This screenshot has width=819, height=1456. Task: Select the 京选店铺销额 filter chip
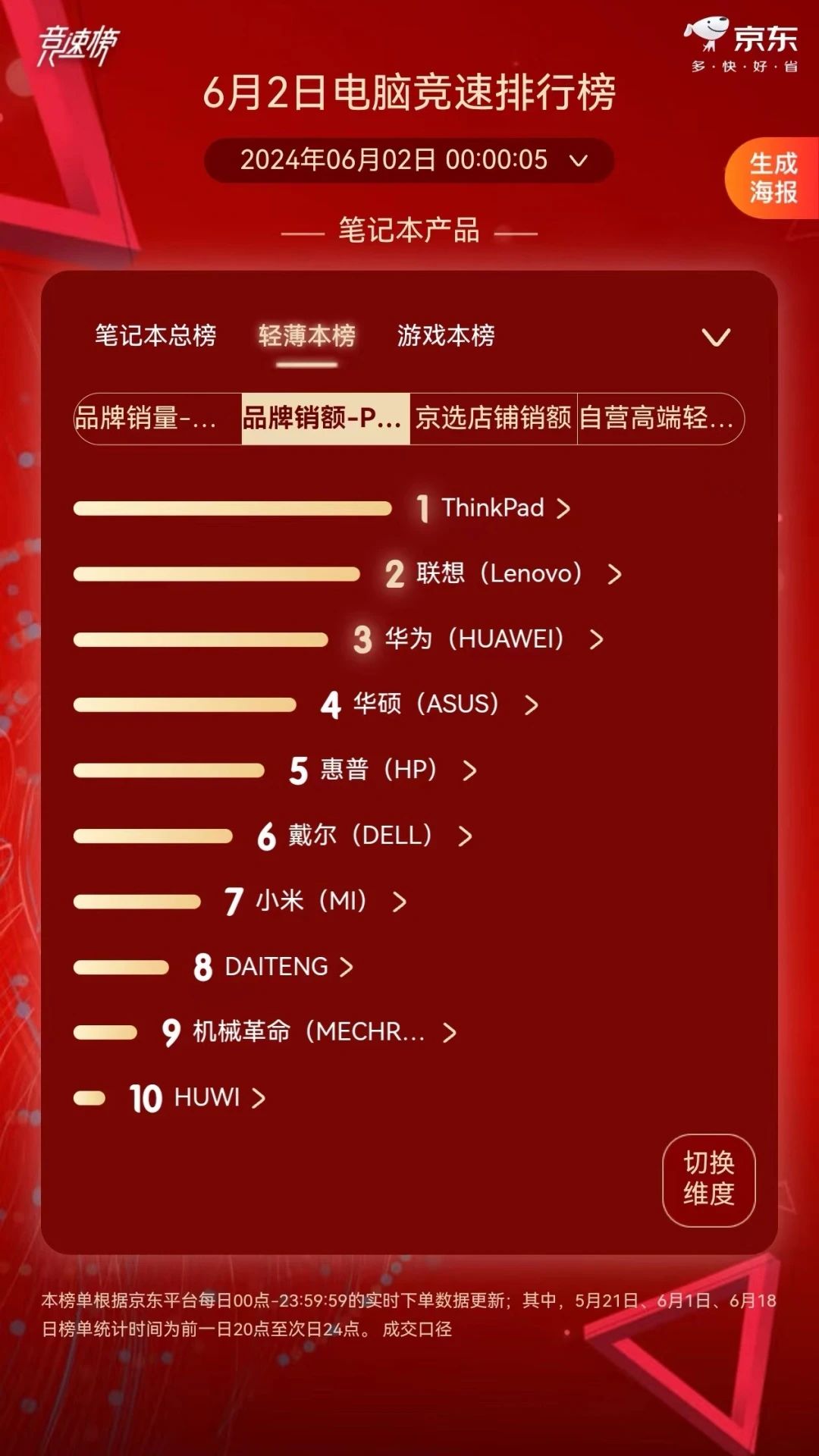[493, 418]
